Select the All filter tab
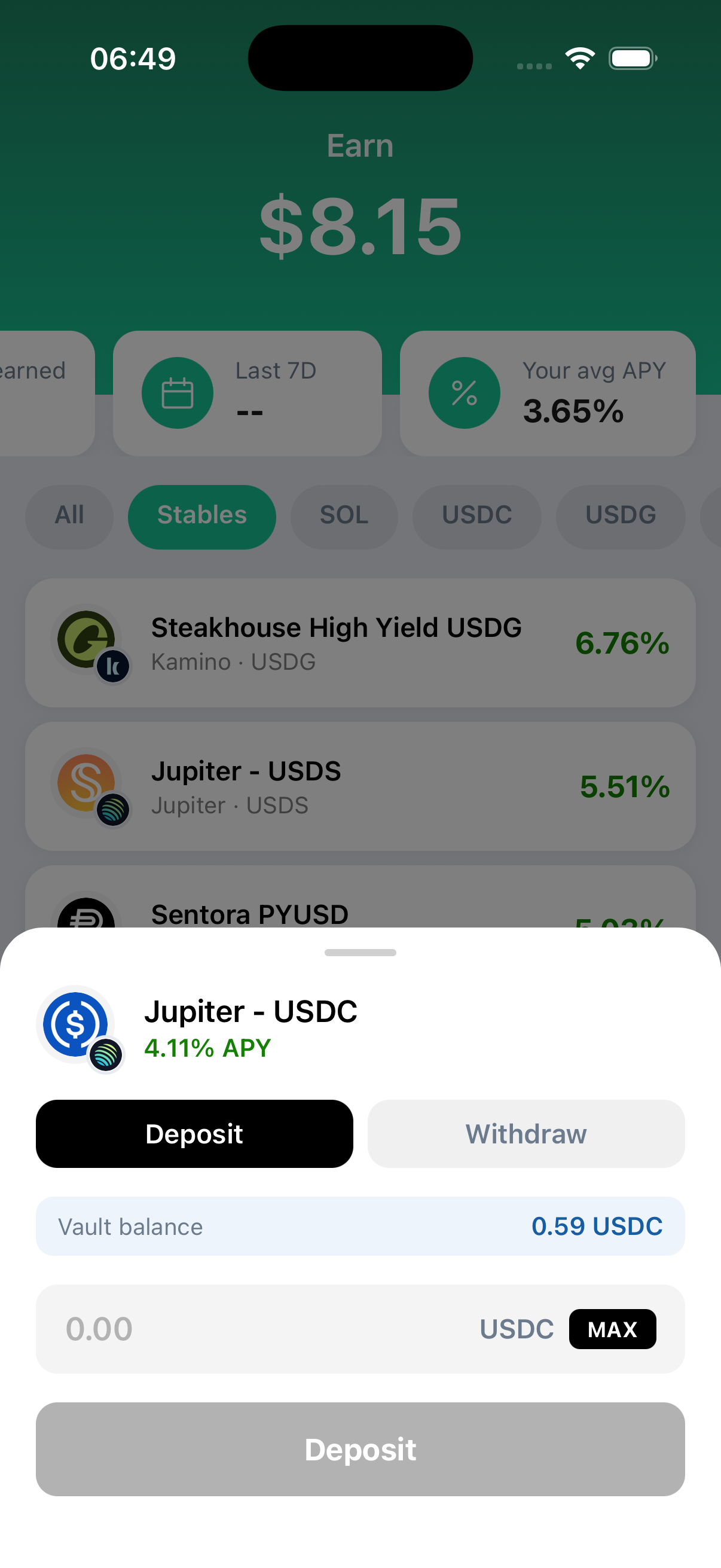 (x=69, y=516)
